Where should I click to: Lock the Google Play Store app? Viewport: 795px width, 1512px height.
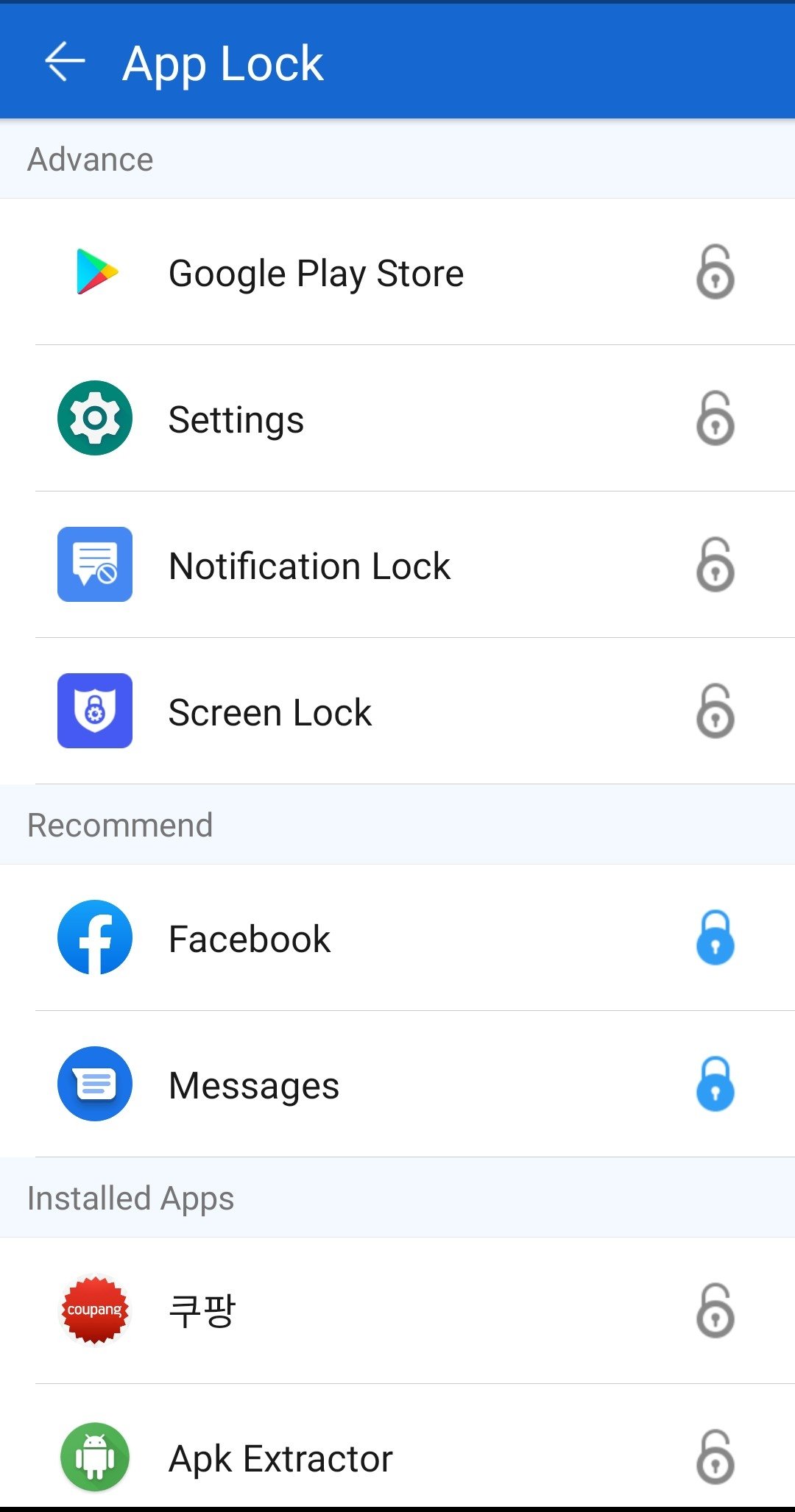pos(715,272)
